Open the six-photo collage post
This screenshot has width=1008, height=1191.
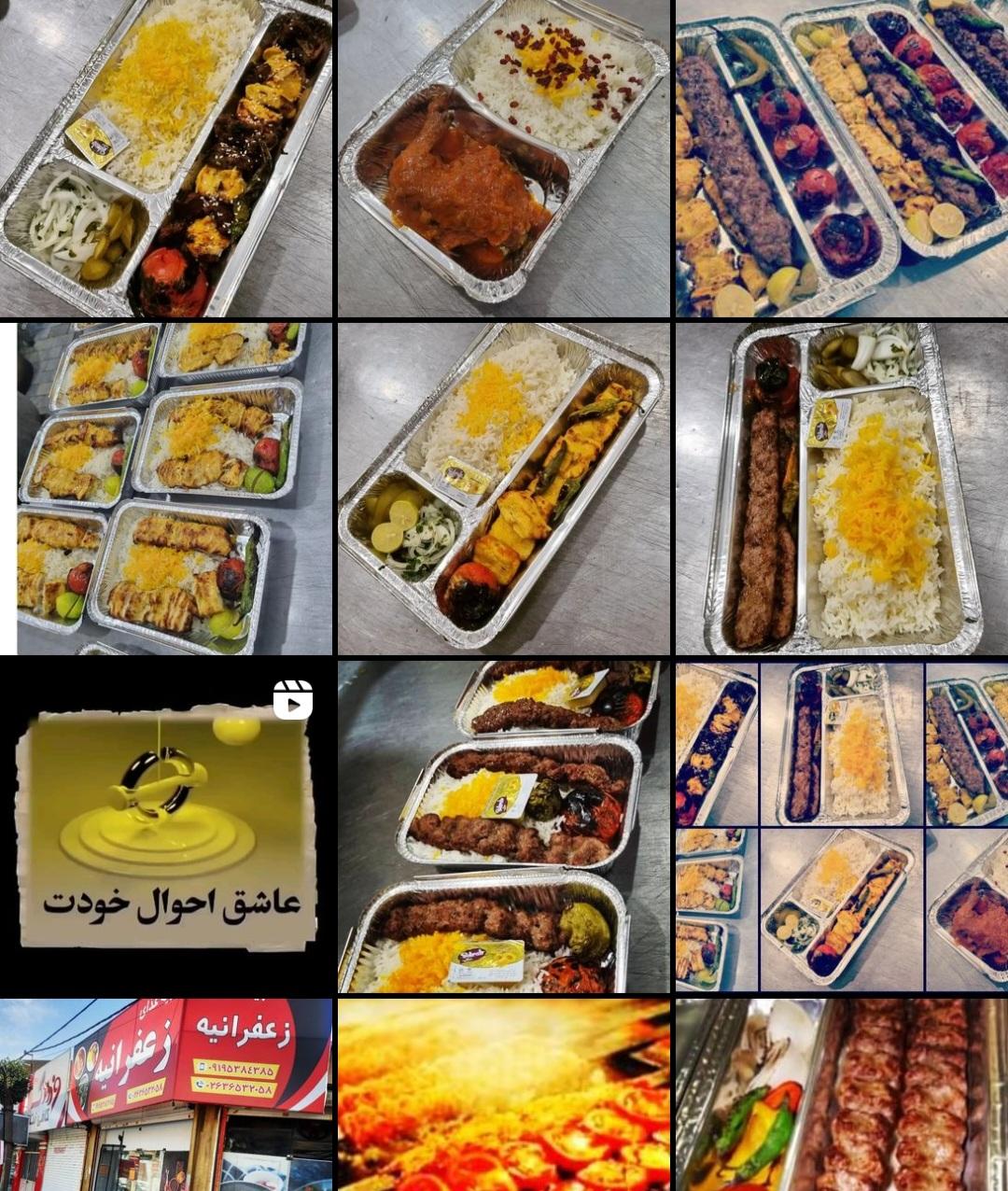coord(841,827)
